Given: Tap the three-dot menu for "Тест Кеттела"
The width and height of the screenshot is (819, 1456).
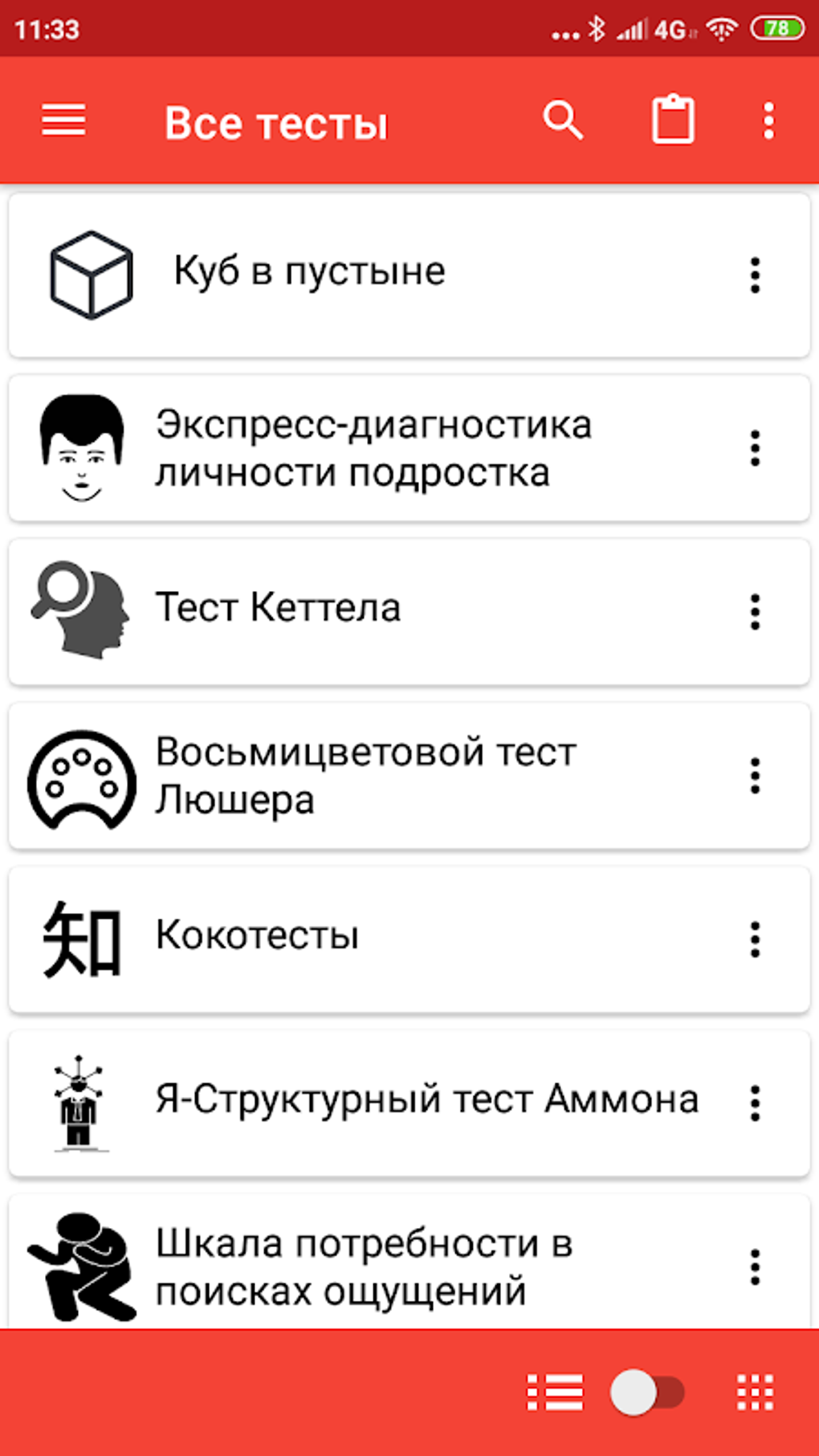Looking at the screenshot, I should point(755,612).
